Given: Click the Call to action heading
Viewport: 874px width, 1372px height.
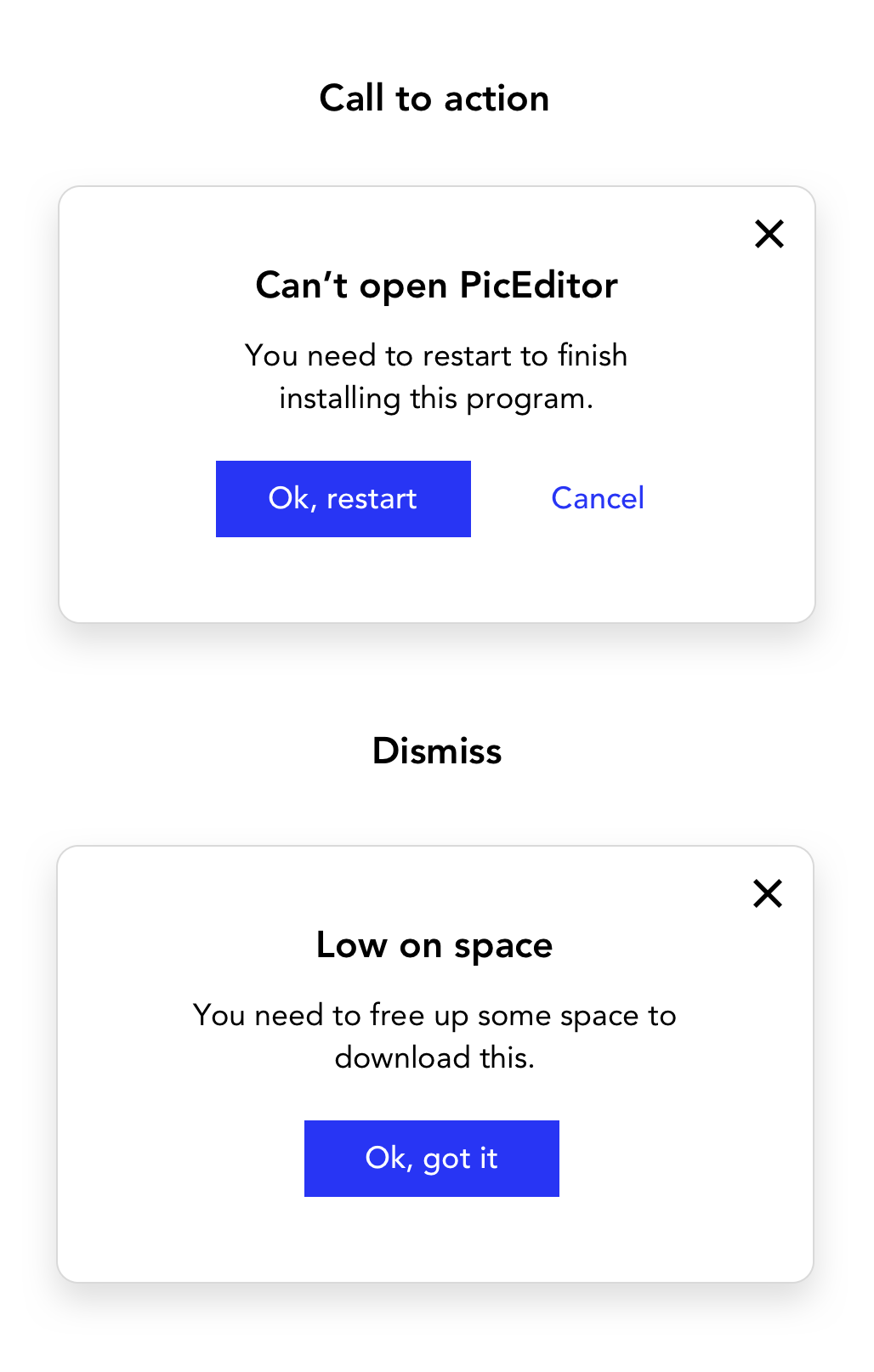Looking at the screenshot, I should click(434, 98).
